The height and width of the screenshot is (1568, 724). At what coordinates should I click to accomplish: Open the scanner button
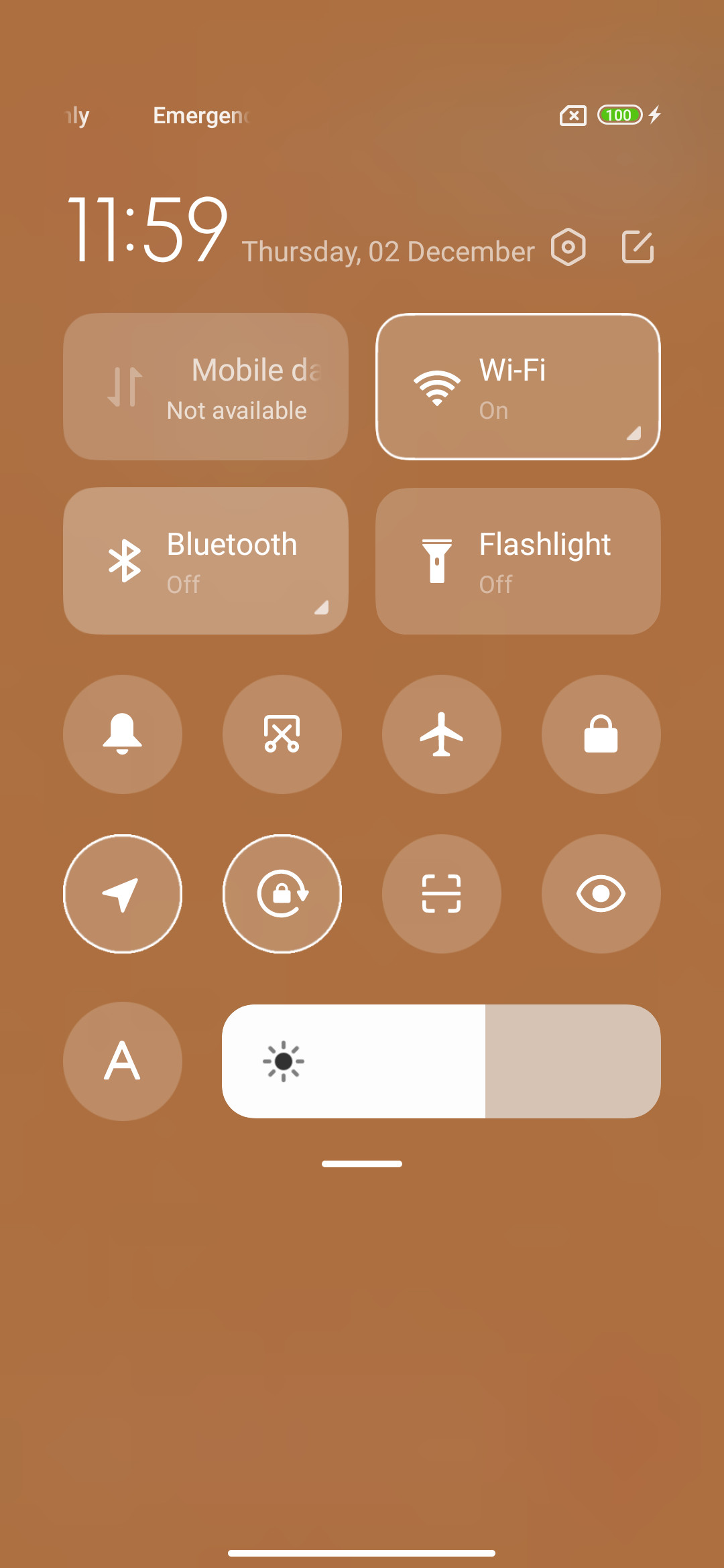[442, 894]
